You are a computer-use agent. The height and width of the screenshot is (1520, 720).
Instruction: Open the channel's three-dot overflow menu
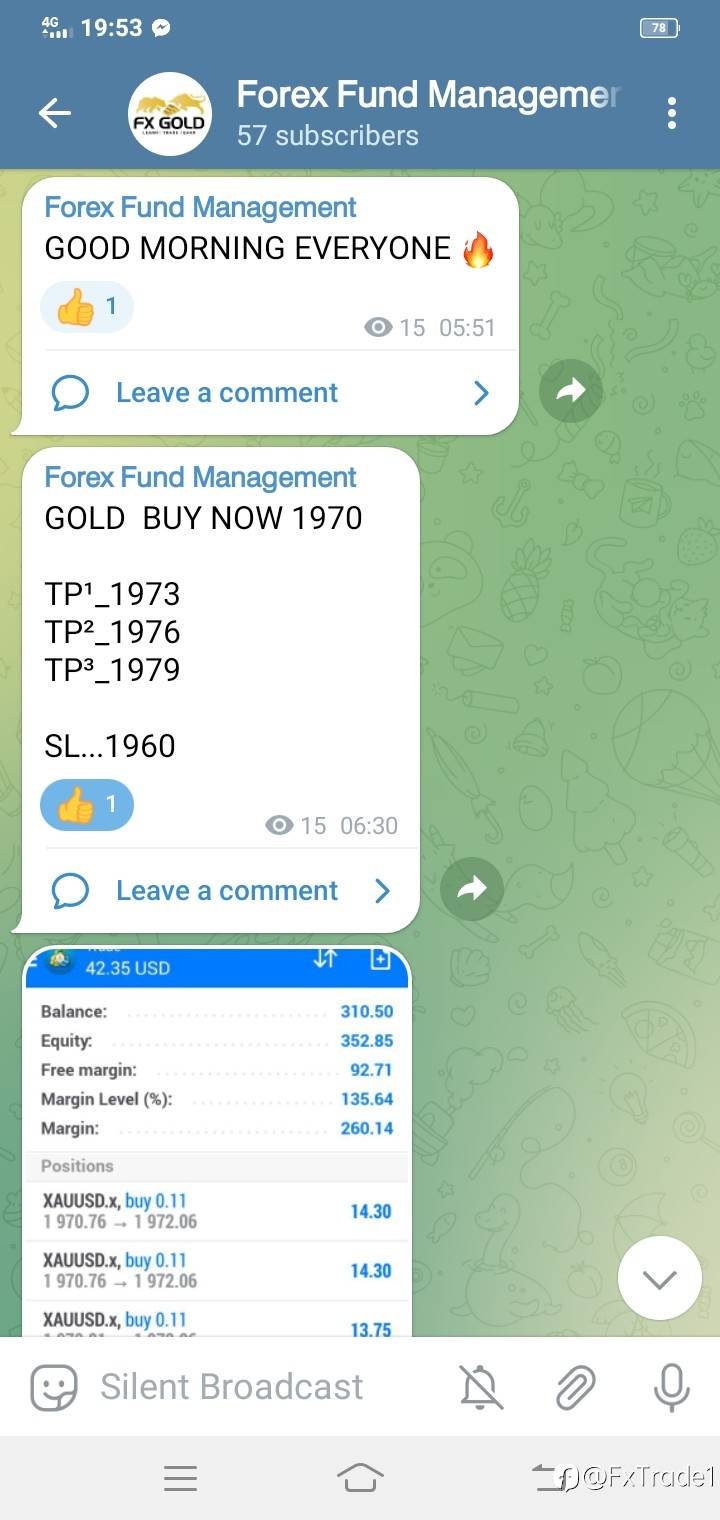pyautogui.click(x=672, y=113)
